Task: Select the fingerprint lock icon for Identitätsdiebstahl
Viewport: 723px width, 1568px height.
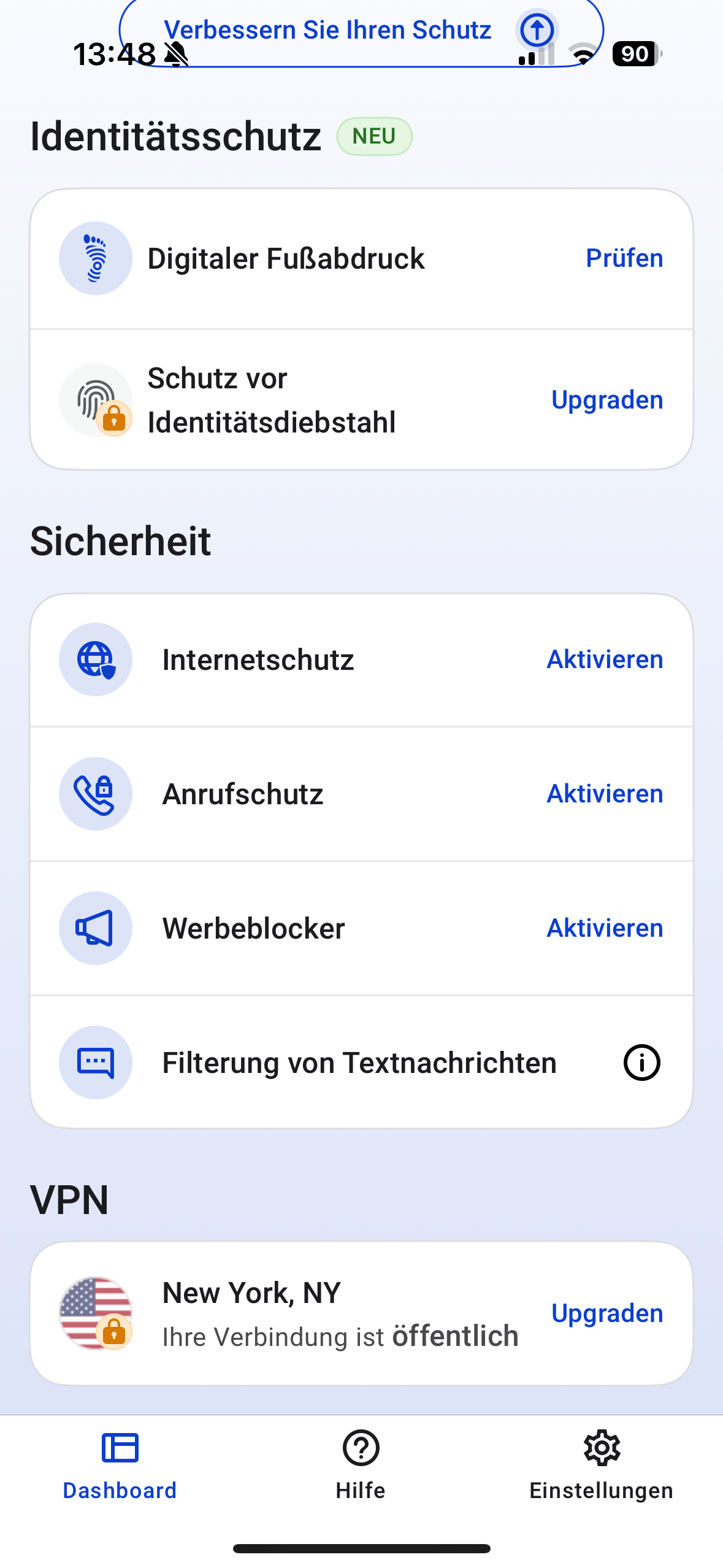Action: coord(96,399)
